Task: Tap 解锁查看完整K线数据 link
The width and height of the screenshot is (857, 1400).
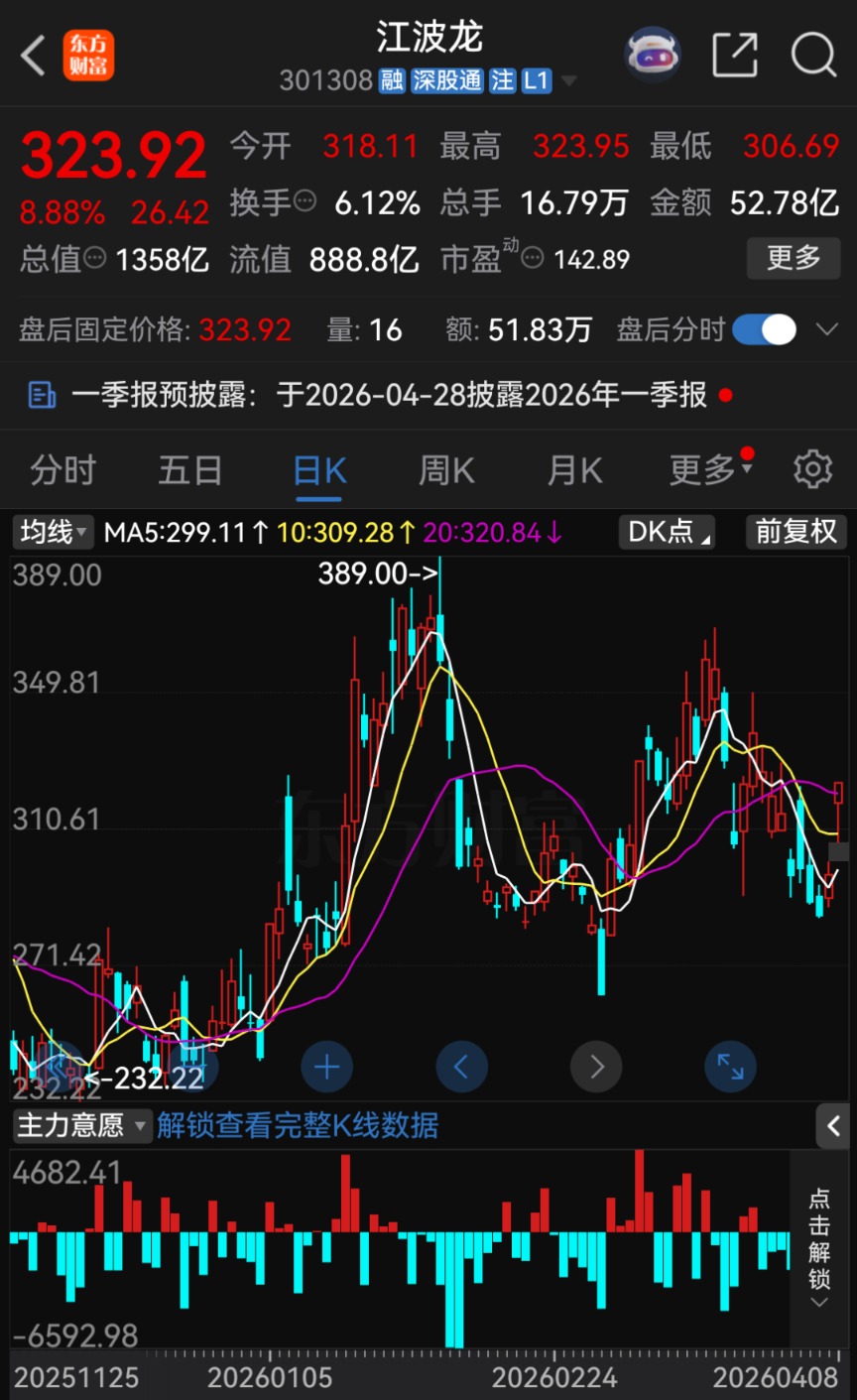Action: click(298, 1125)
